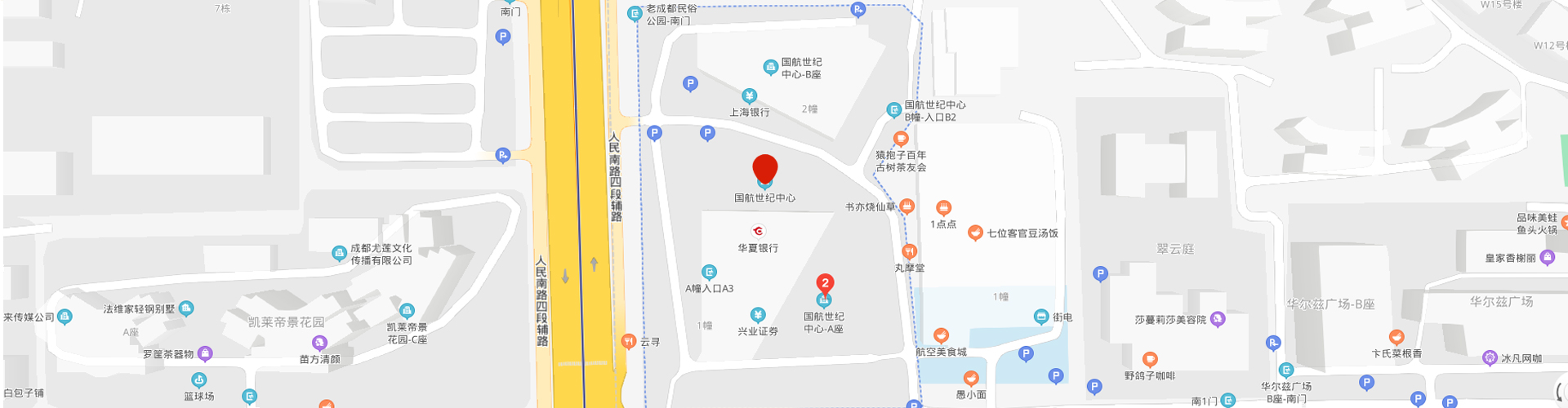Tap the 航空美食城 food marker
The image size is (1568, 408).
[941, 336]
